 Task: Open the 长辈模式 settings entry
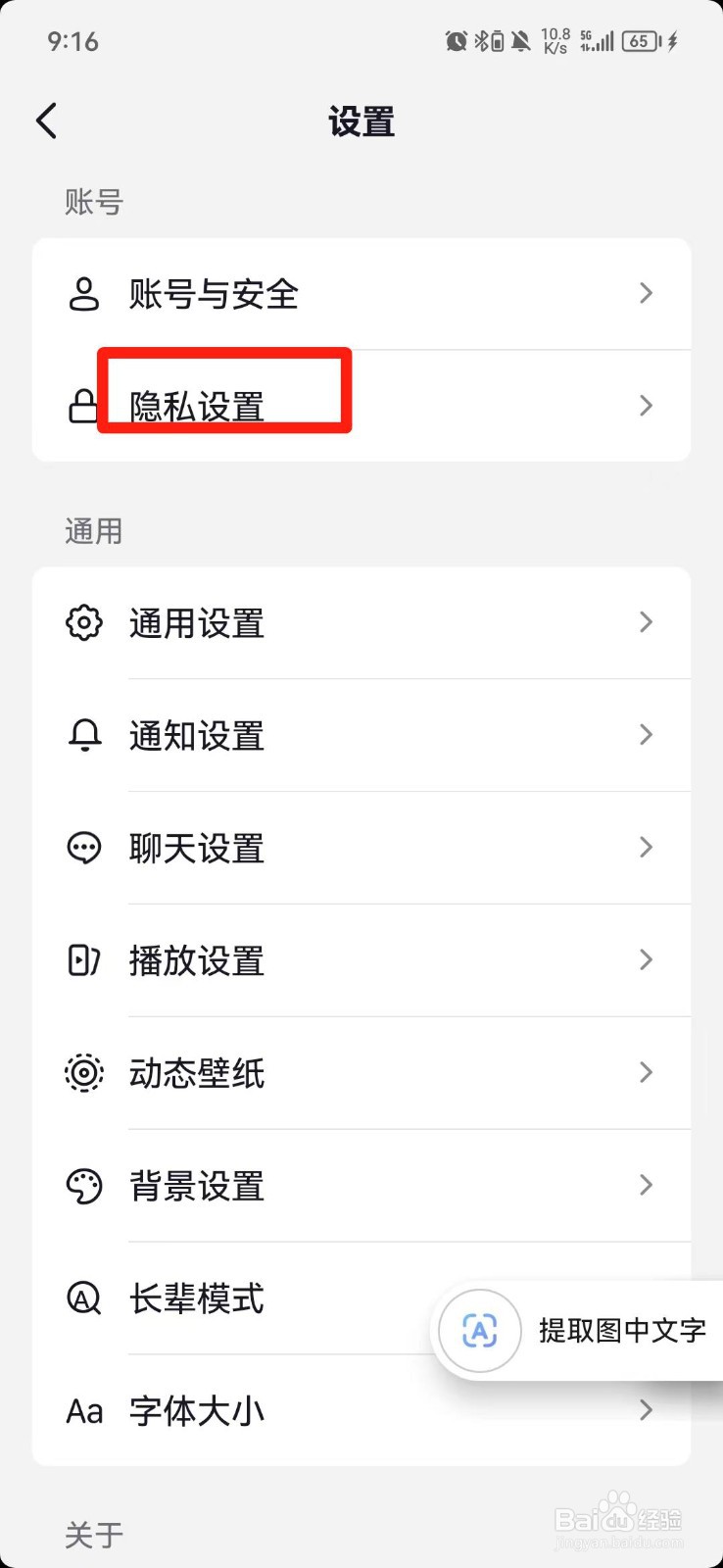point(196,1298)
